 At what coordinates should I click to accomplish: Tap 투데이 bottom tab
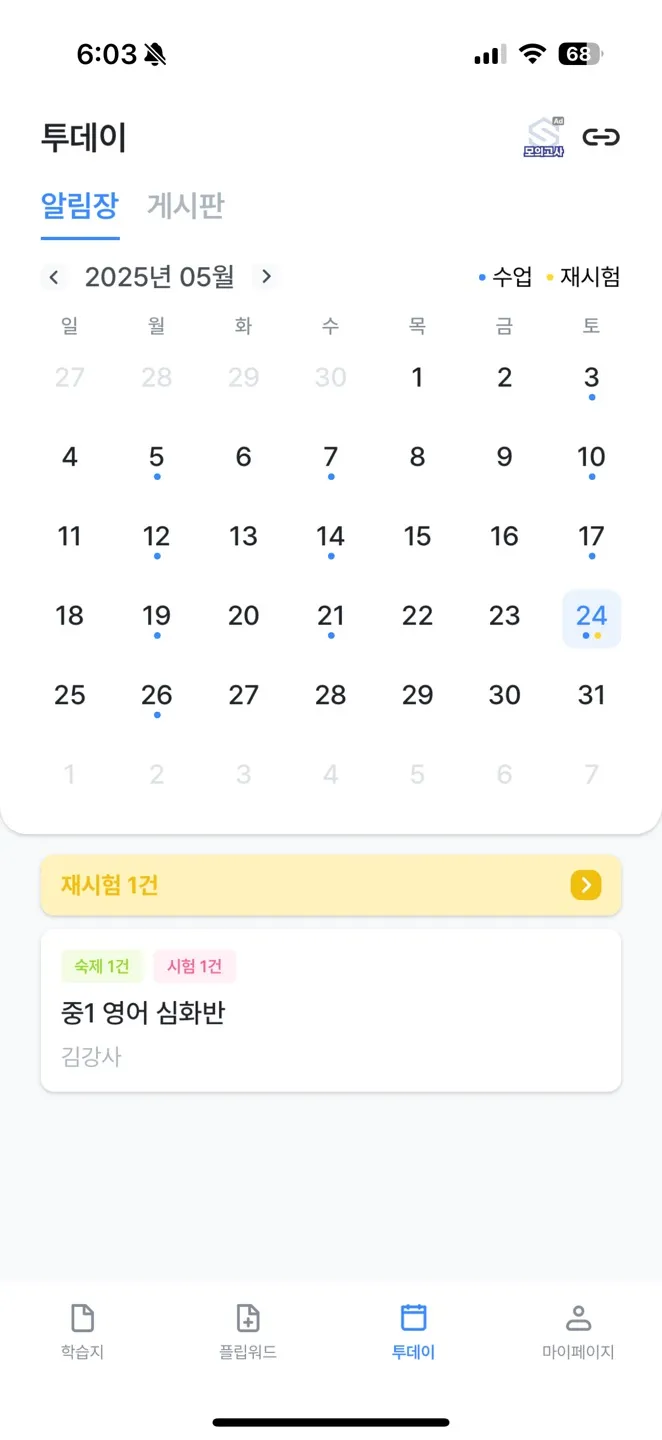click(x=413, y=1331)
